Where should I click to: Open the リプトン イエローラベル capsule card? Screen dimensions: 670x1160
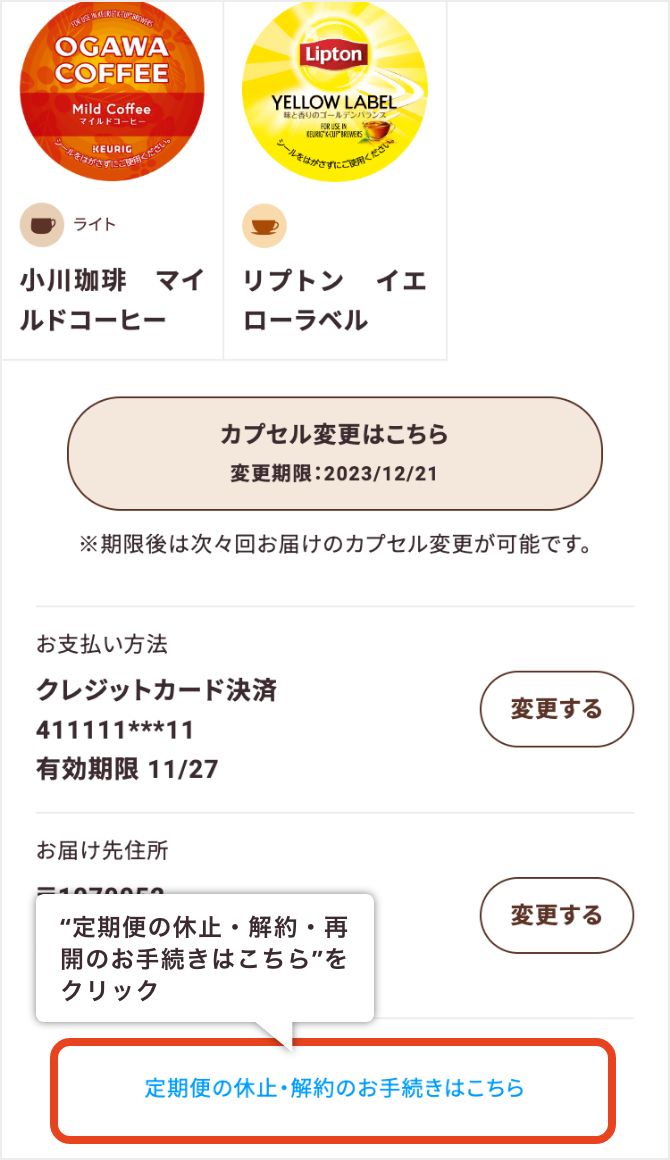(x=335, y=180)
